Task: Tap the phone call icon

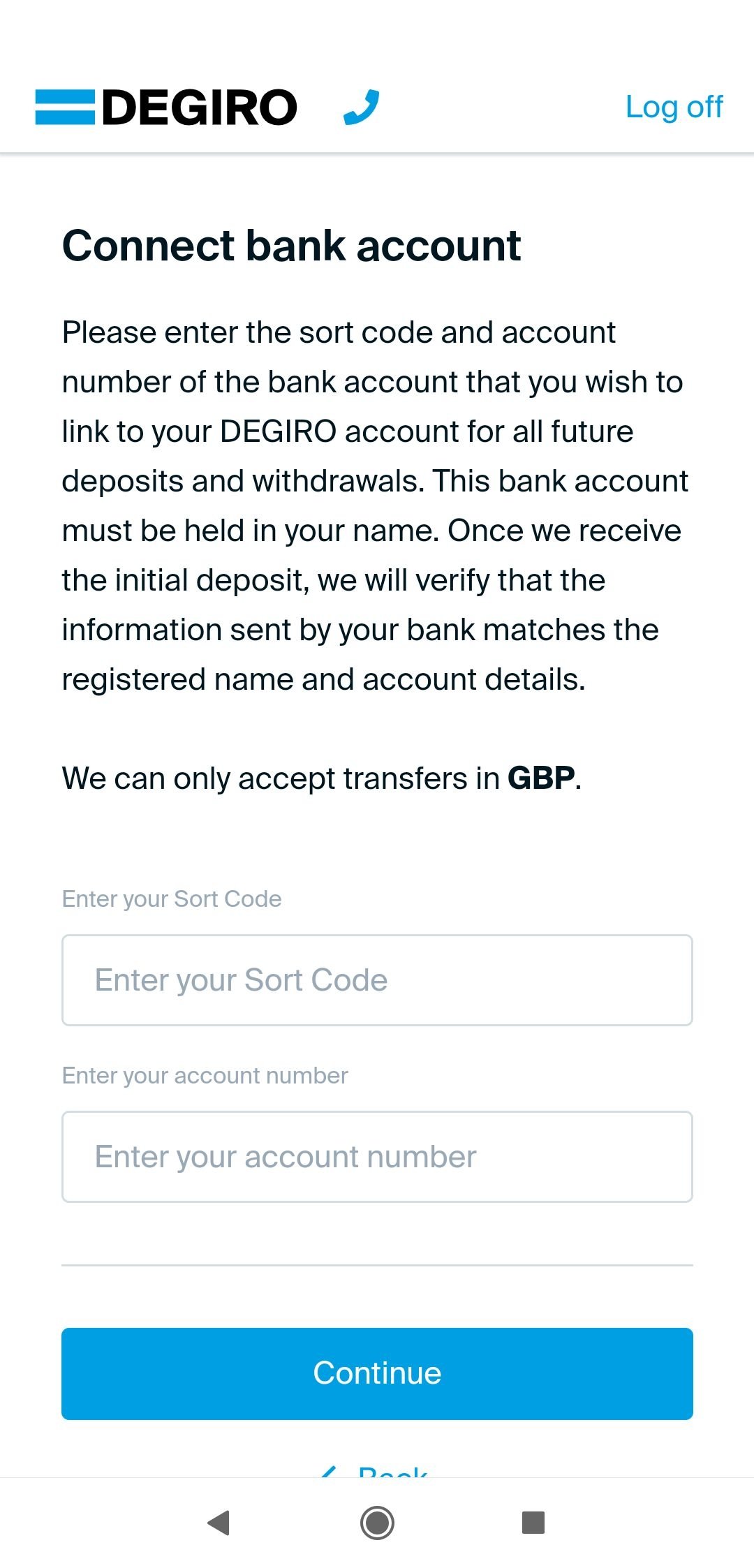Action: [362, 108]
